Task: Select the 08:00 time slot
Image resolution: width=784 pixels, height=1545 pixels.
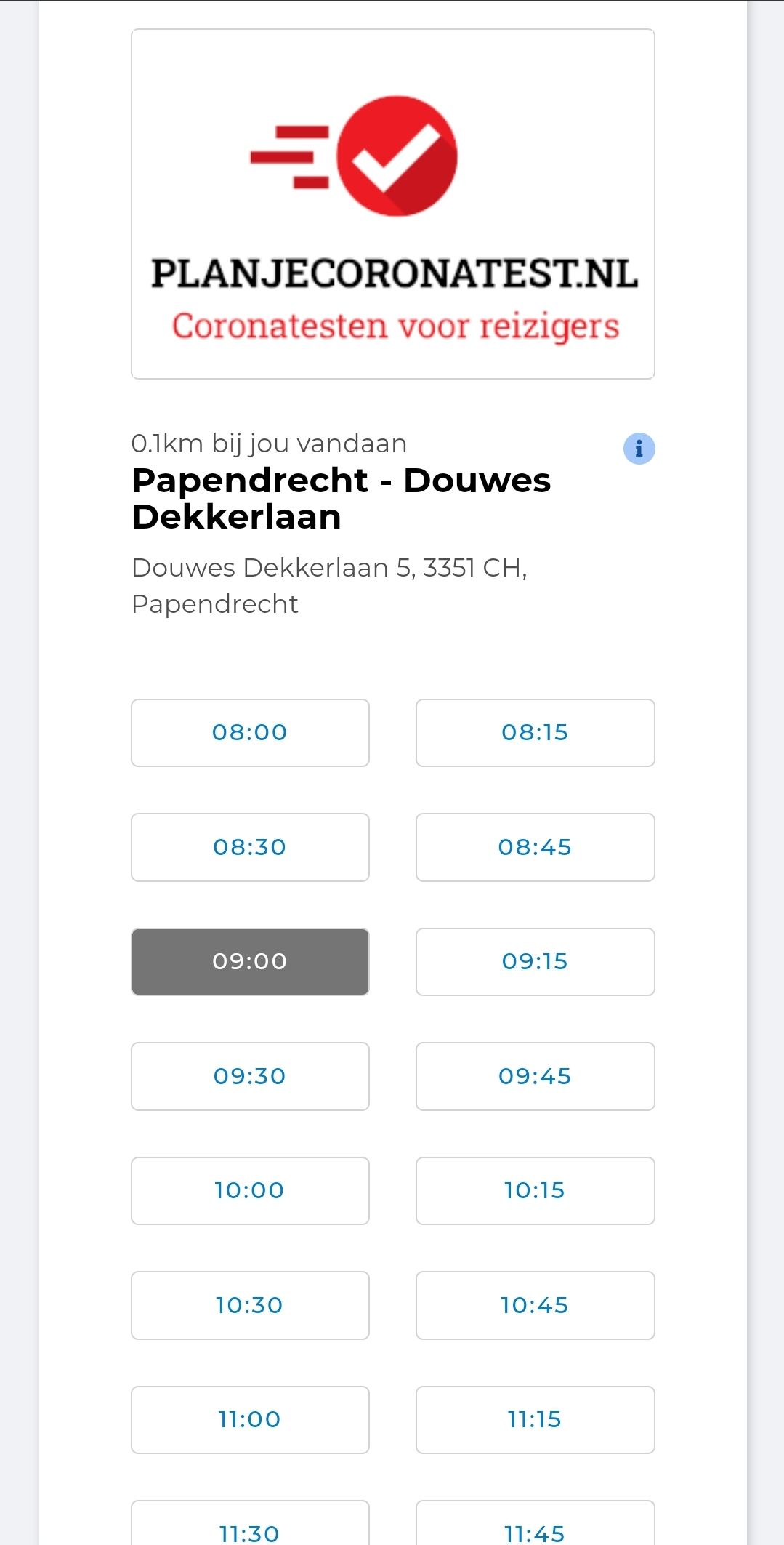Action: (250, 732)
